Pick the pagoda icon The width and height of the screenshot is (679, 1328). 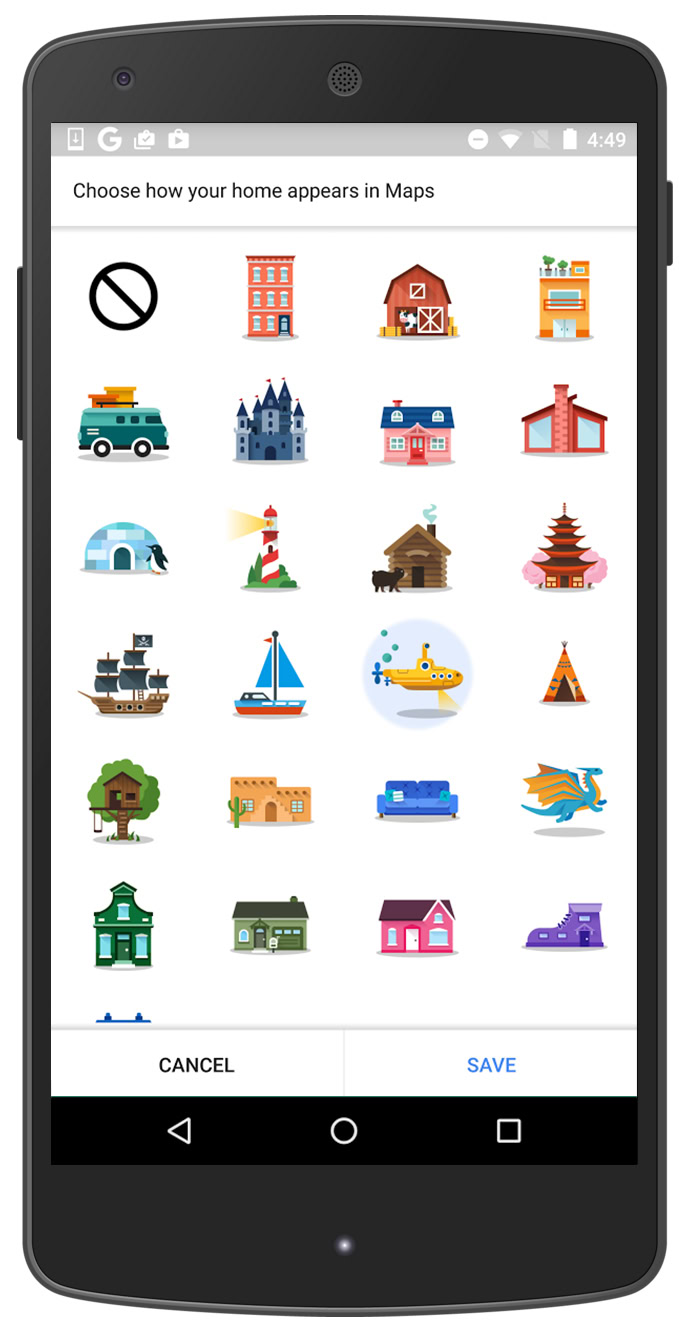pyautogui.click(x=564, y=548)
